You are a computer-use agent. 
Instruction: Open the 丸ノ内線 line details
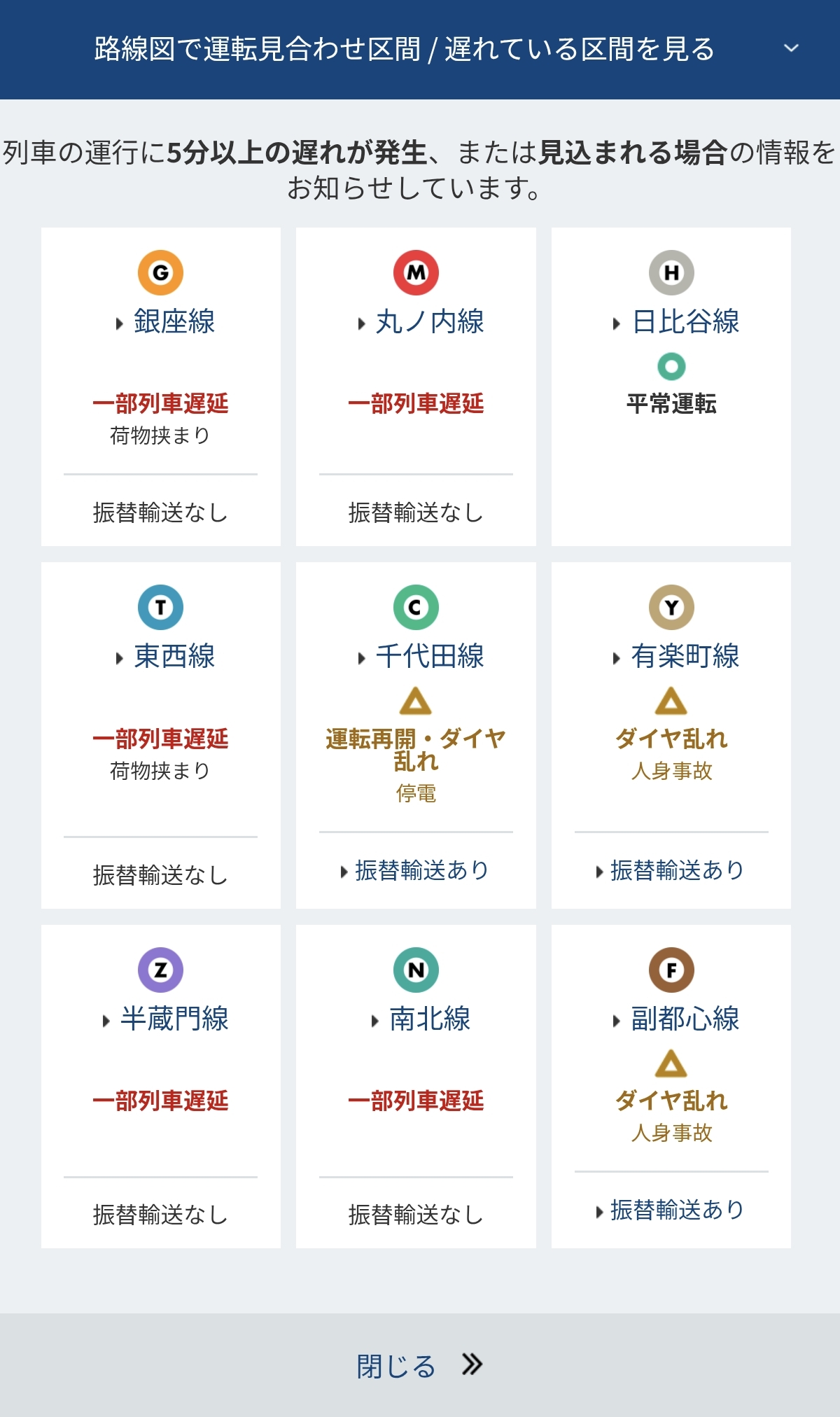click(x=421, y=322)
